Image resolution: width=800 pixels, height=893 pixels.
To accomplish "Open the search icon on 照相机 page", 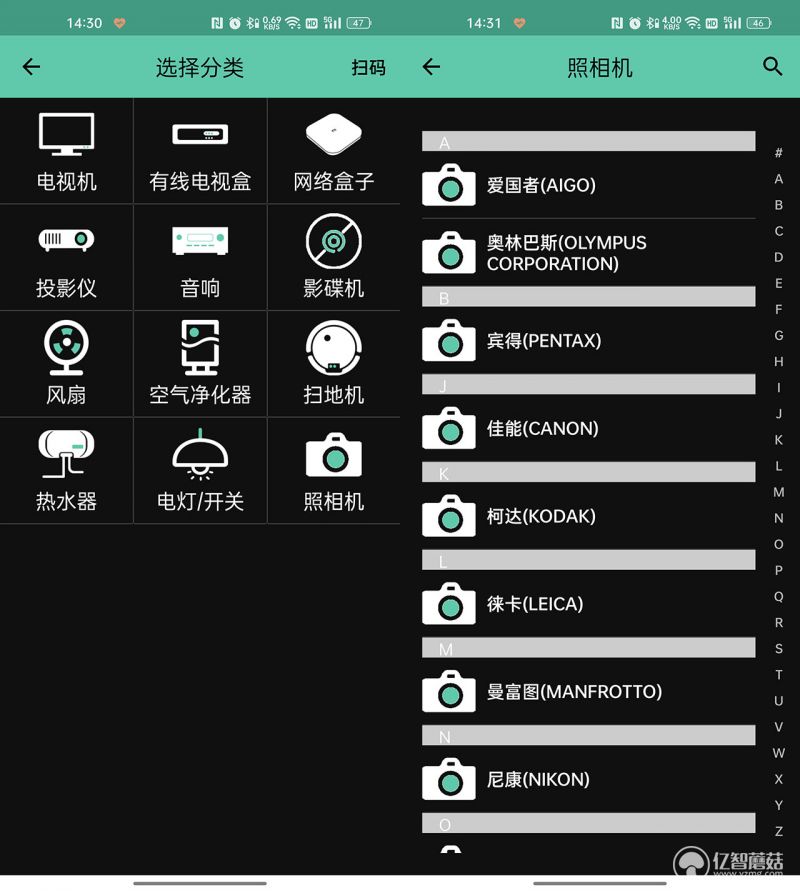I will coord(772,67).
